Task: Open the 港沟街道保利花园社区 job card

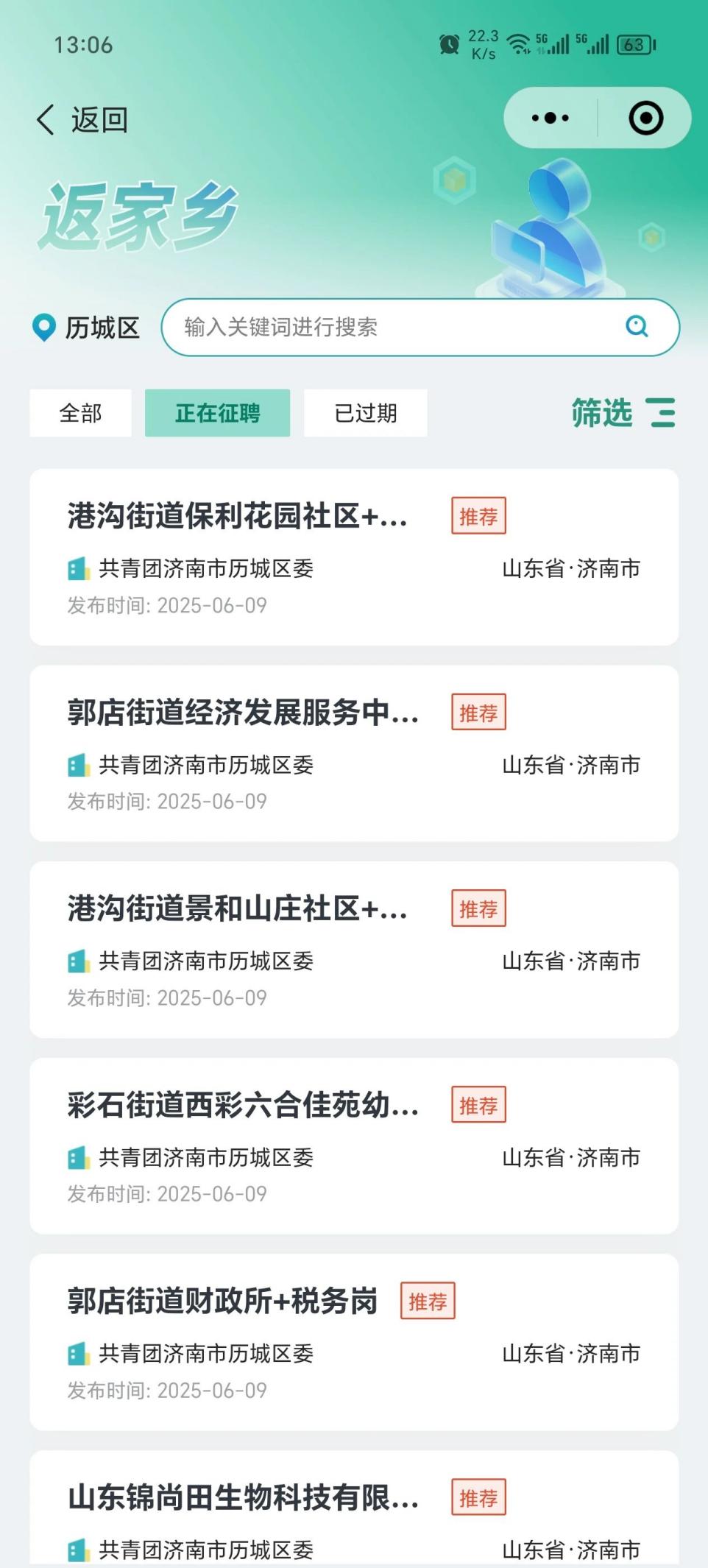Action: (x=354, y=557)
